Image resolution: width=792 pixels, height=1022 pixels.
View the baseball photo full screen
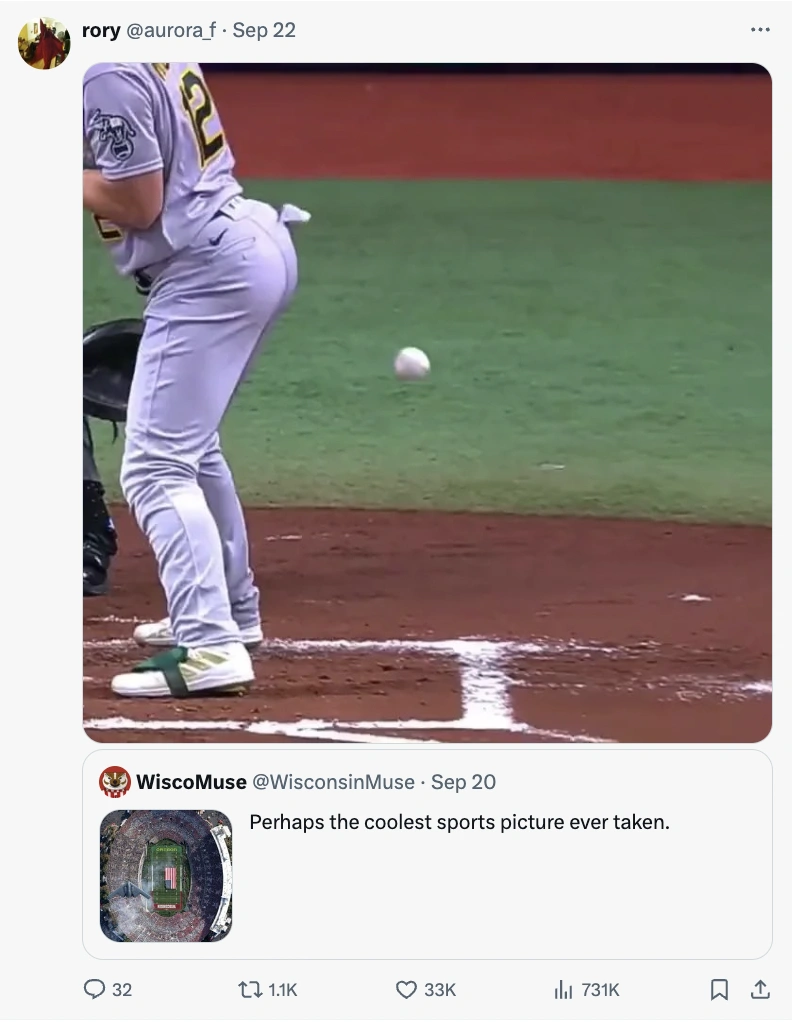click(x=427, y=402)
